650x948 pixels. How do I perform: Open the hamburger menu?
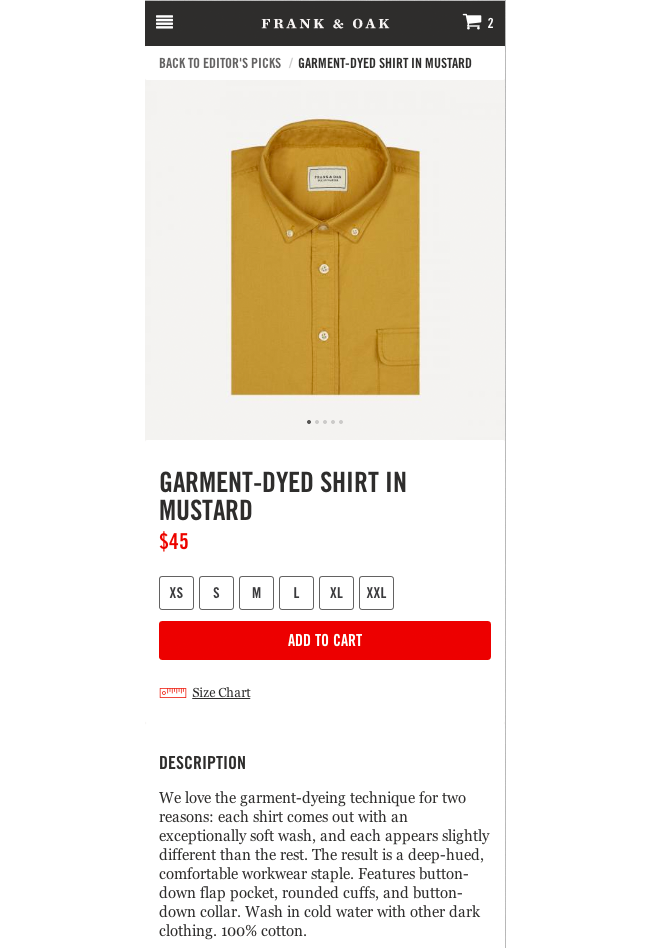[165, 22]
